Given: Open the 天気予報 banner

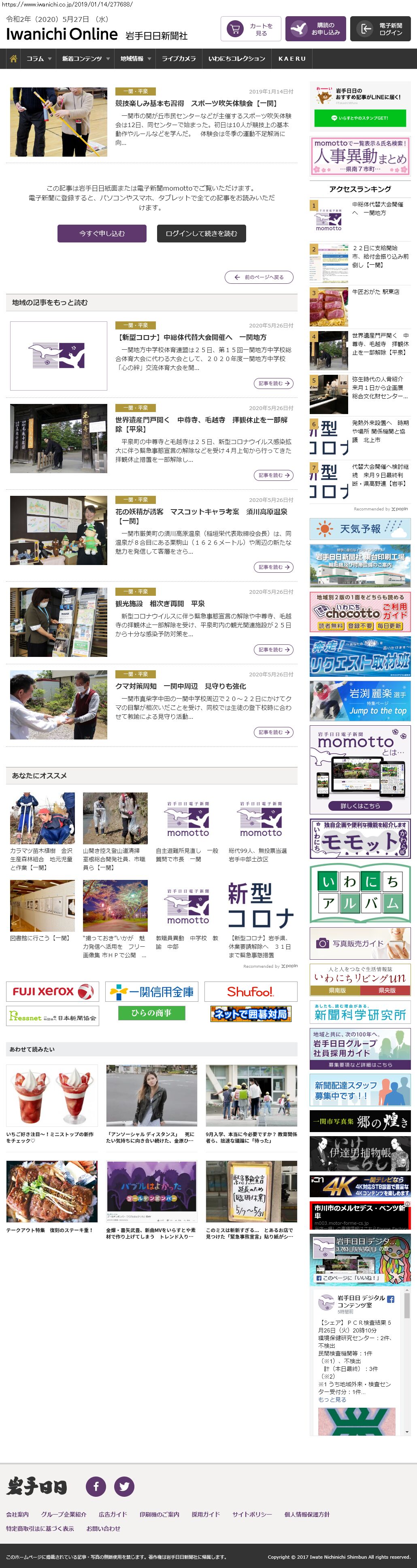Looking at the screenshot, I should [360, 529].
